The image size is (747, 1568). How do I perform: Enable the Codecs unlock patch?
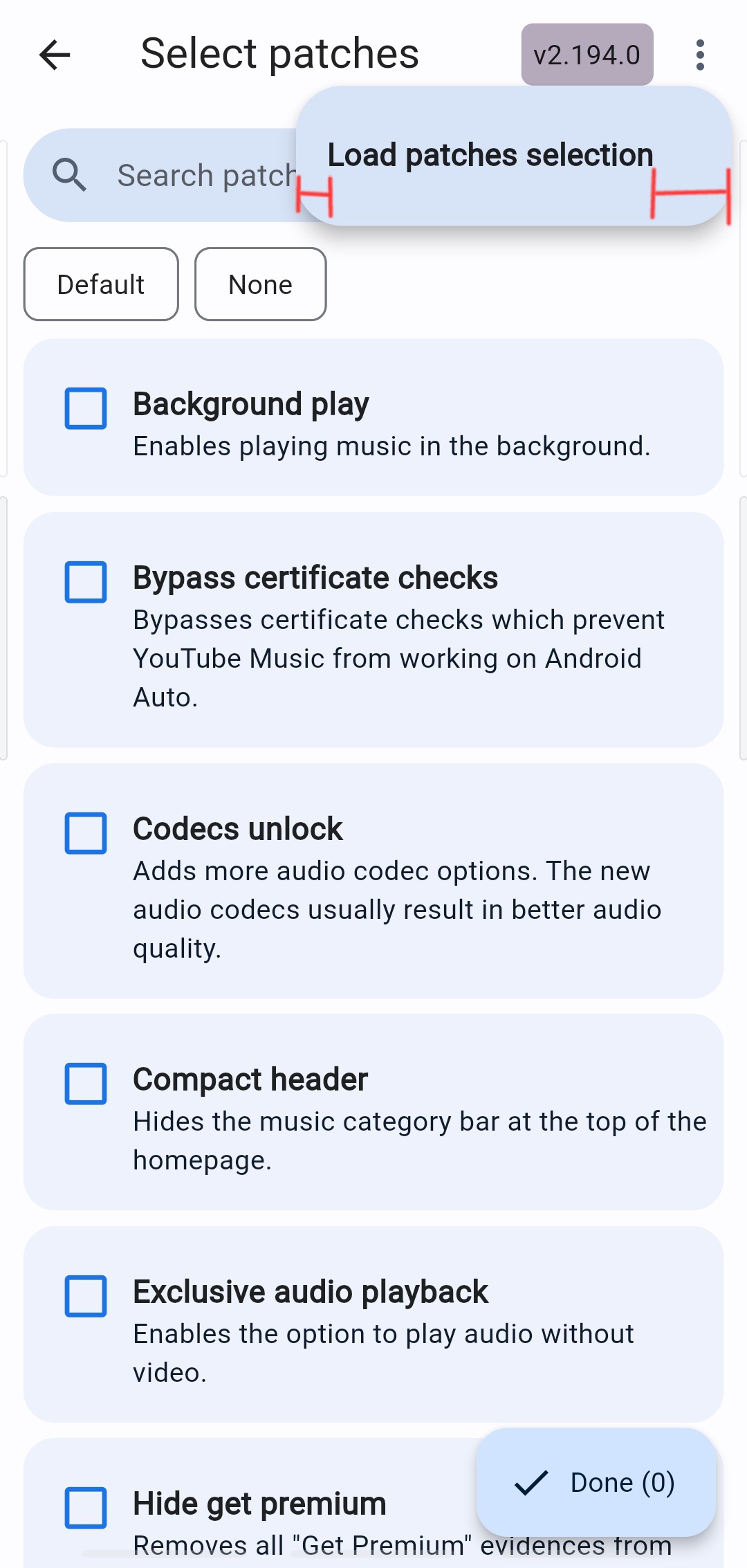click(x=84, y=833)
